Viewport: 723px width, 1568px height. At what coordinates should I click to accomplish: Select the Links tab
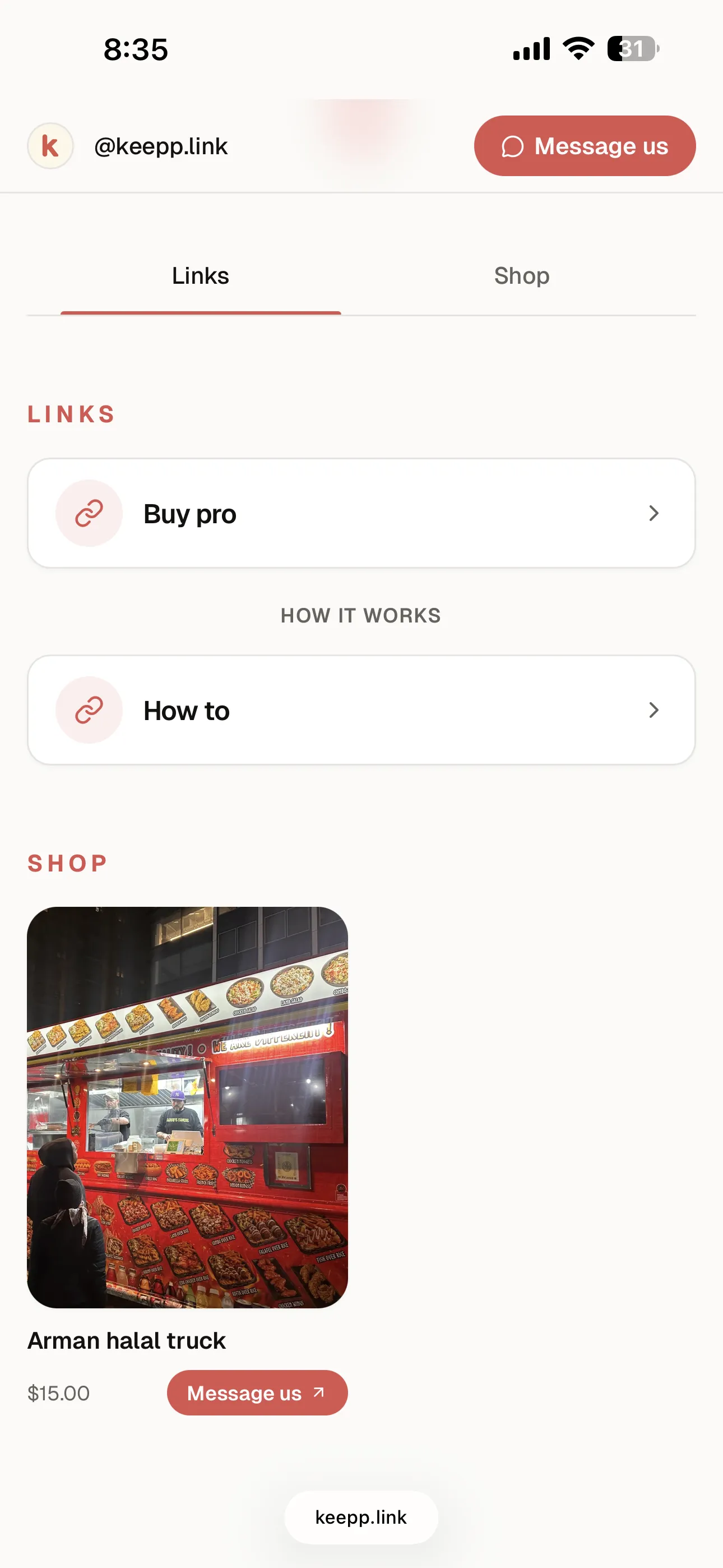point(200,276)
